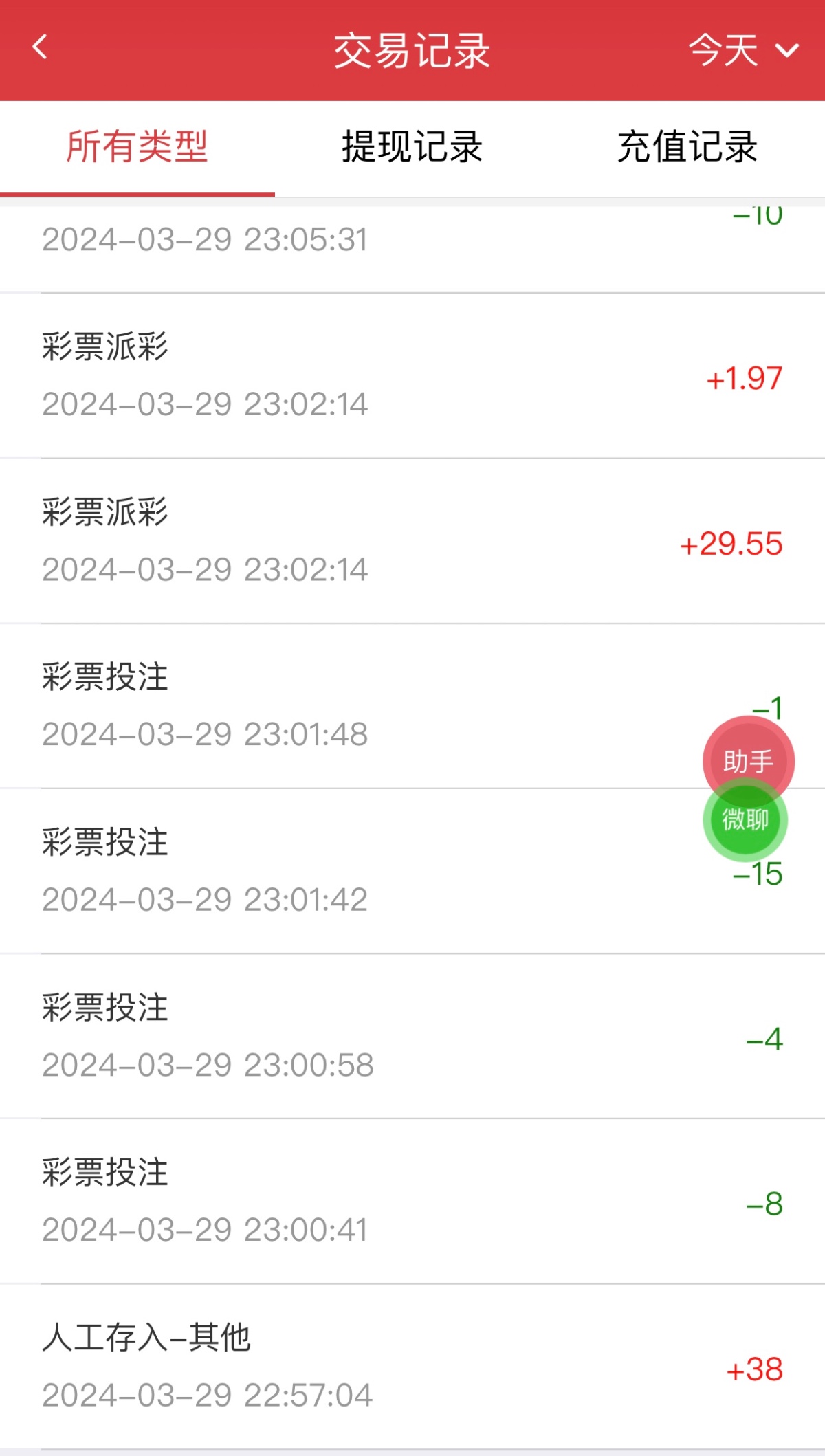Select the 所有类型 tab

pyautogui.click(x=137, y=147)
